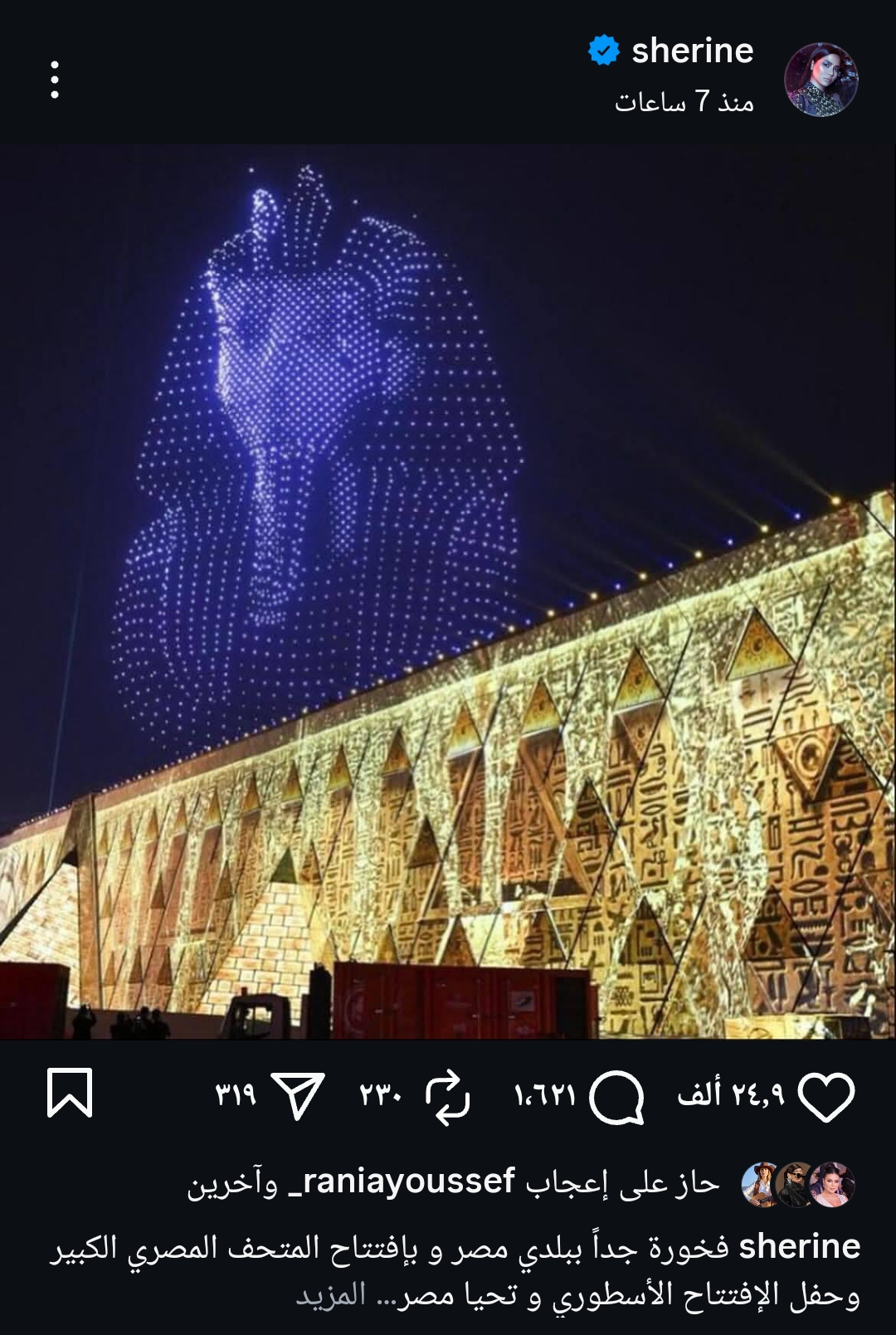This screenshot has width=896, height=1335.
Task: Open the drone show photo
Action: 448,592
